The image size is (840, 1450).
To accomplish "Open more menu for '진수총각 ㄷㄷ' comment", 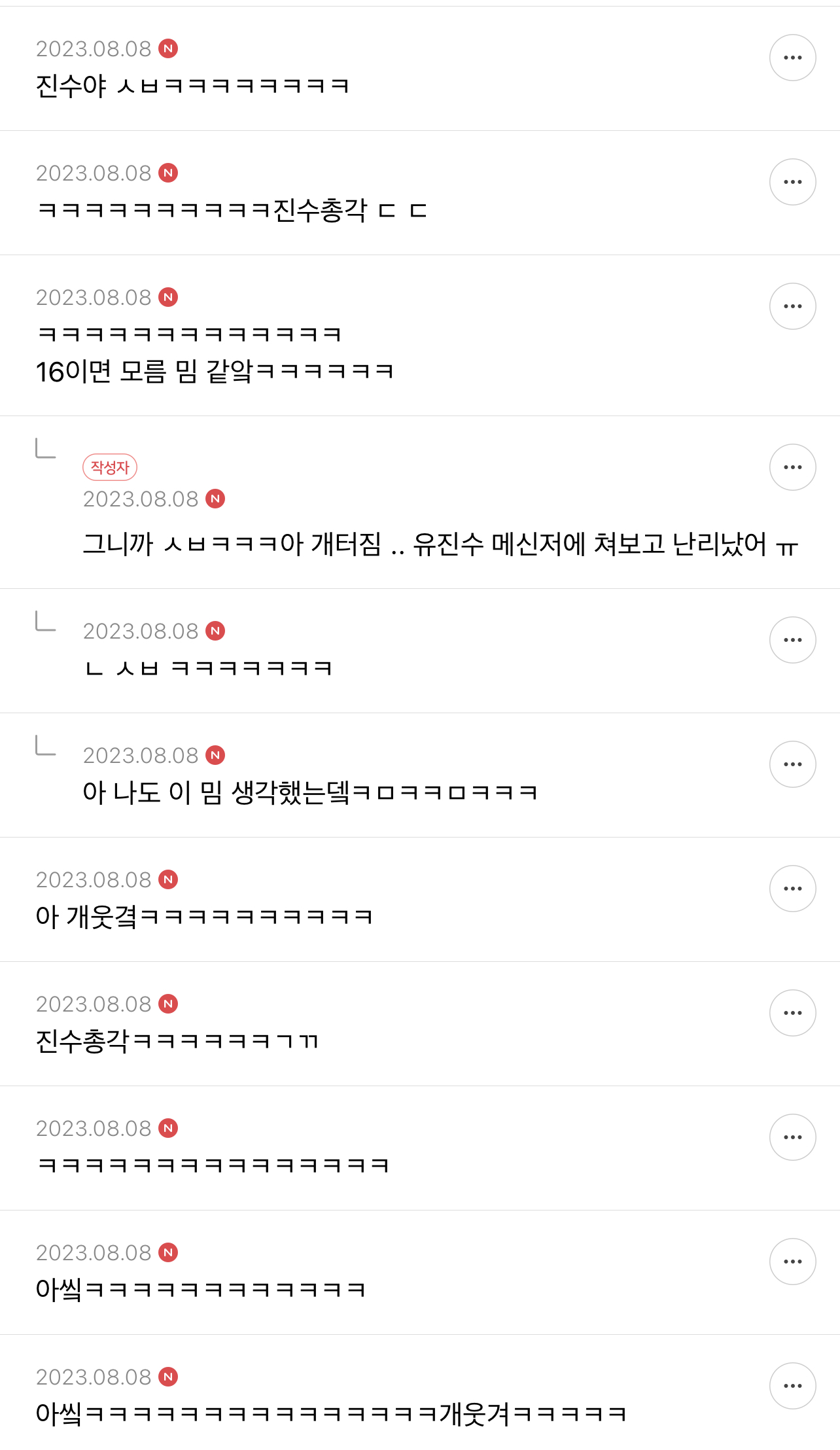I will click(x=792, y=182).
